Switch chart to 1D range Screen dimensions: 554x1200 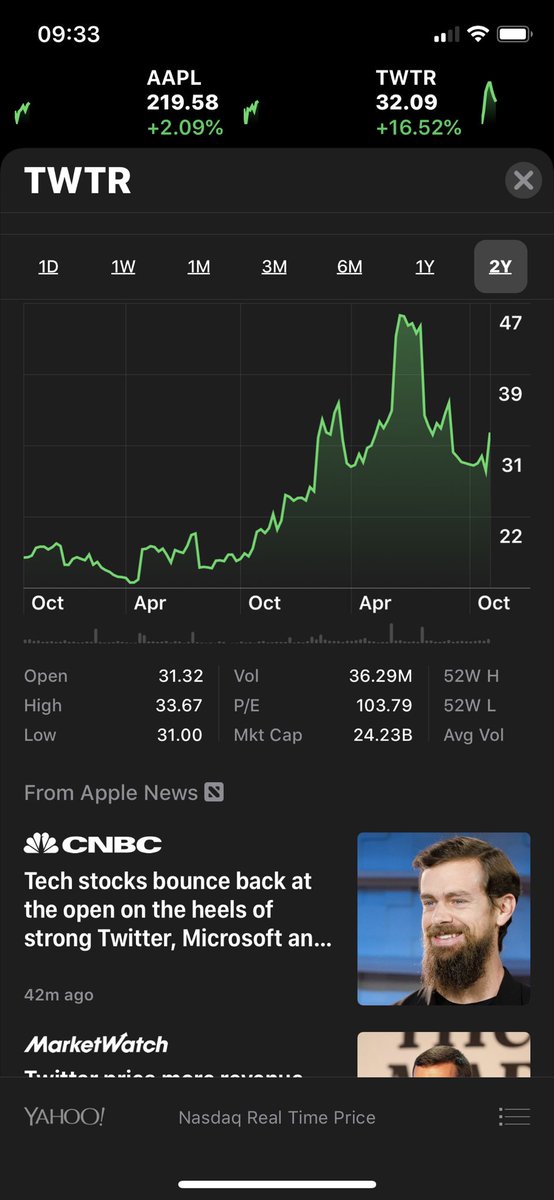48,266
